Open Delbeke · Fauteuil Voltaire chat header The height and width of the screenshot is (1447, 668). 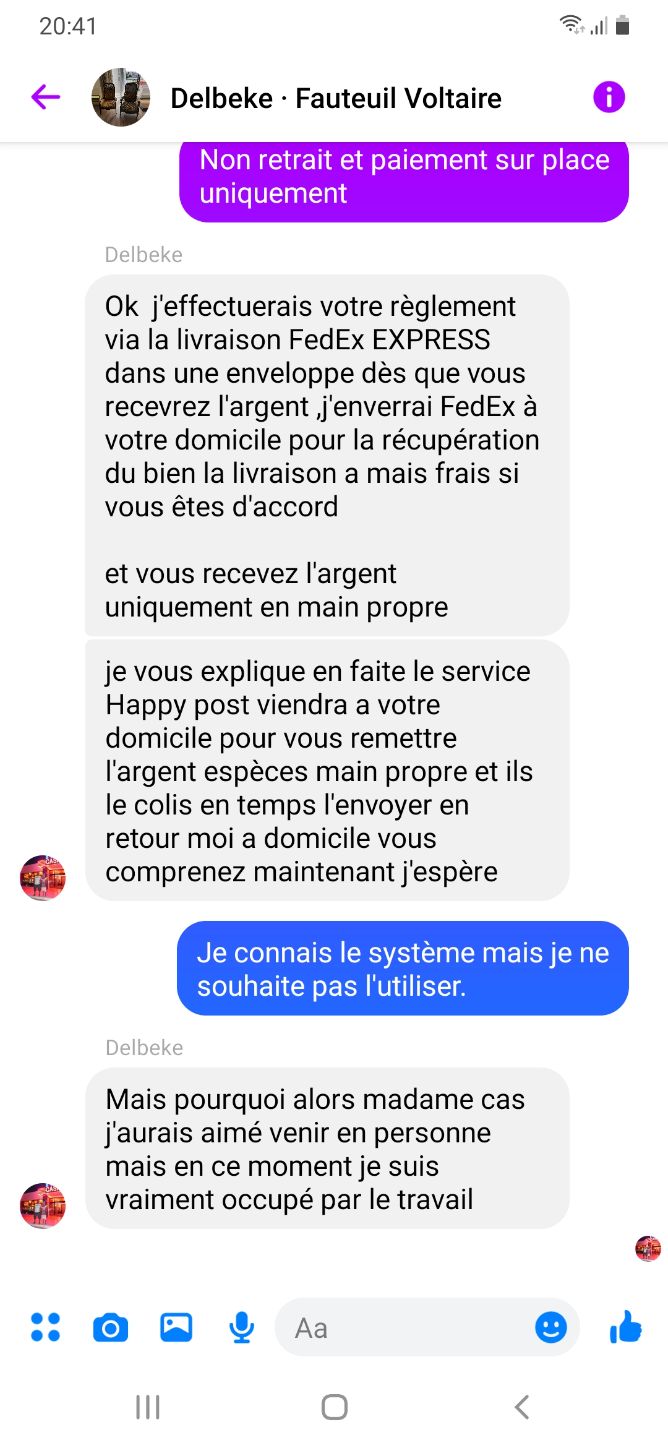(335, 98)
